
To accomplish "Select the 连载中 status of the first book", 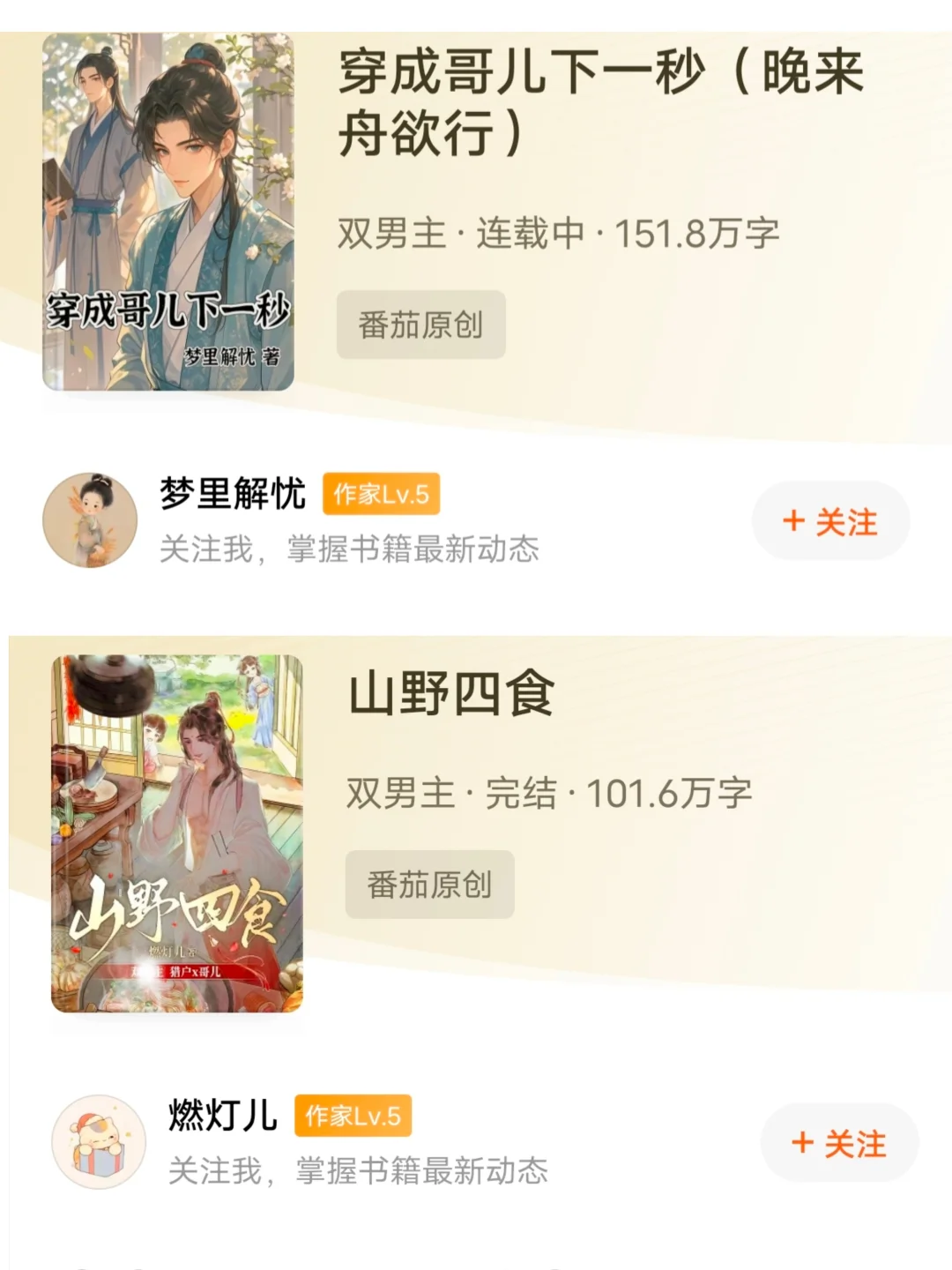I will tap(518, 232).
